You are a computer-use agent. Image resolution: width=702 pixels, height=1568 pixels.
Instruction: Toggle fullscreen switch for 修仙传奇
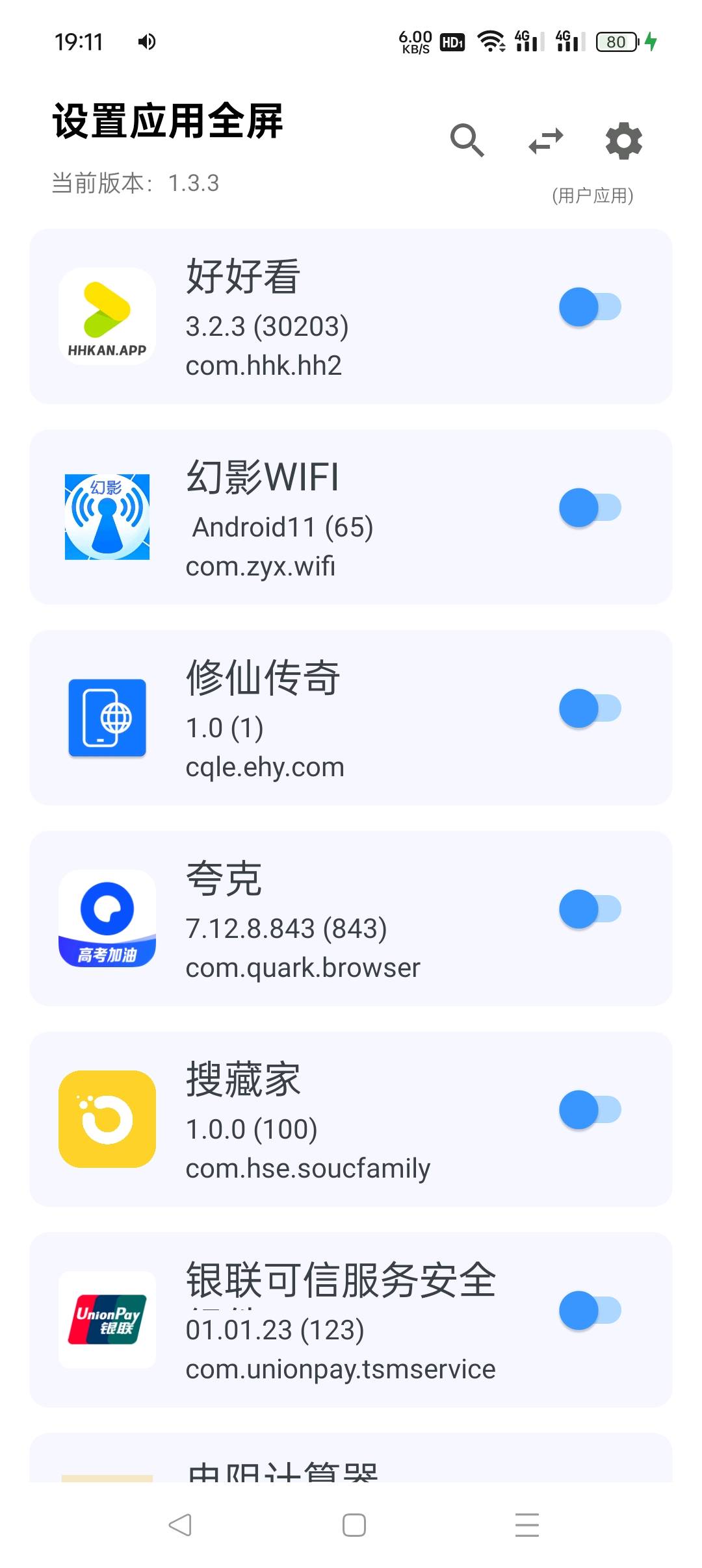[590, 708]
